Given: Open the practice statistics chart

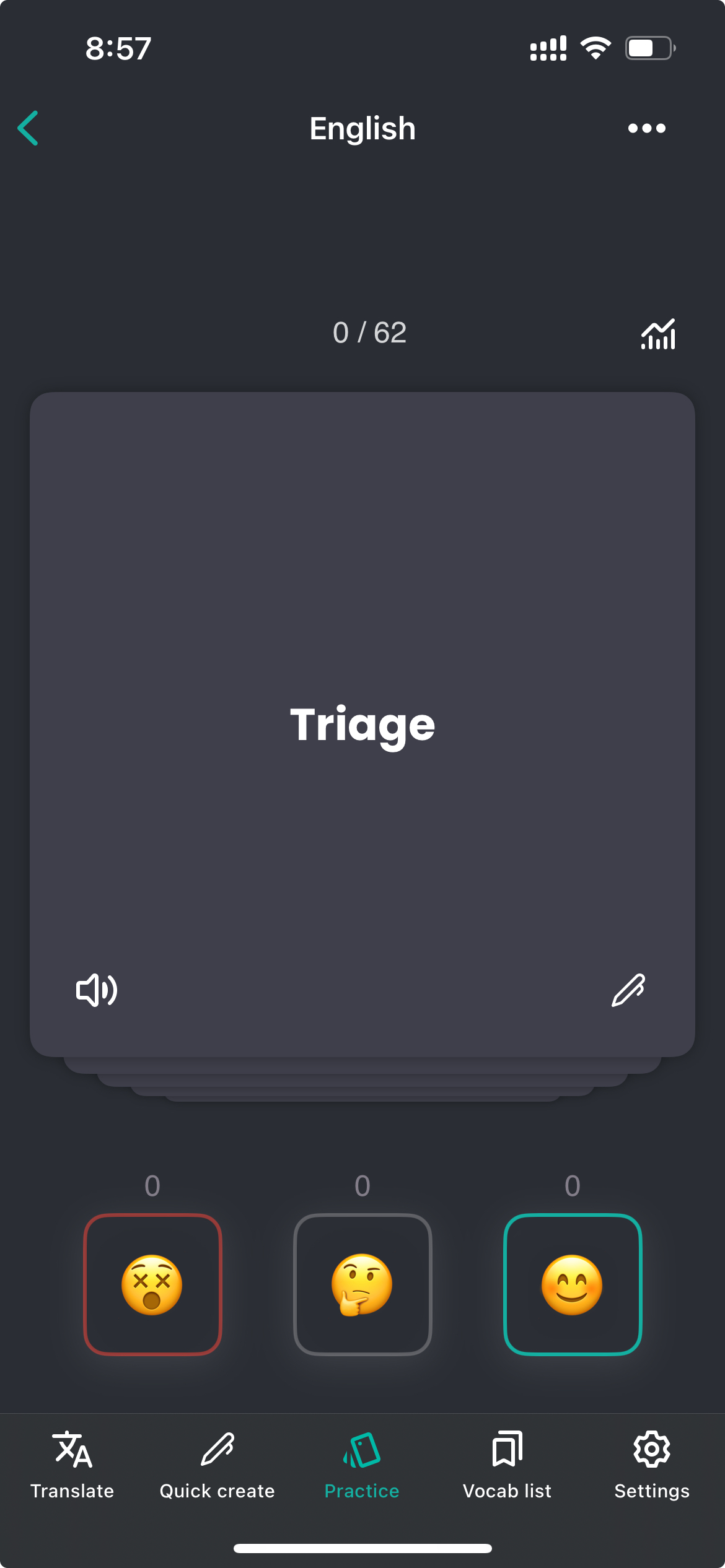Looking at the screenshot, I should tap(658, 334).
